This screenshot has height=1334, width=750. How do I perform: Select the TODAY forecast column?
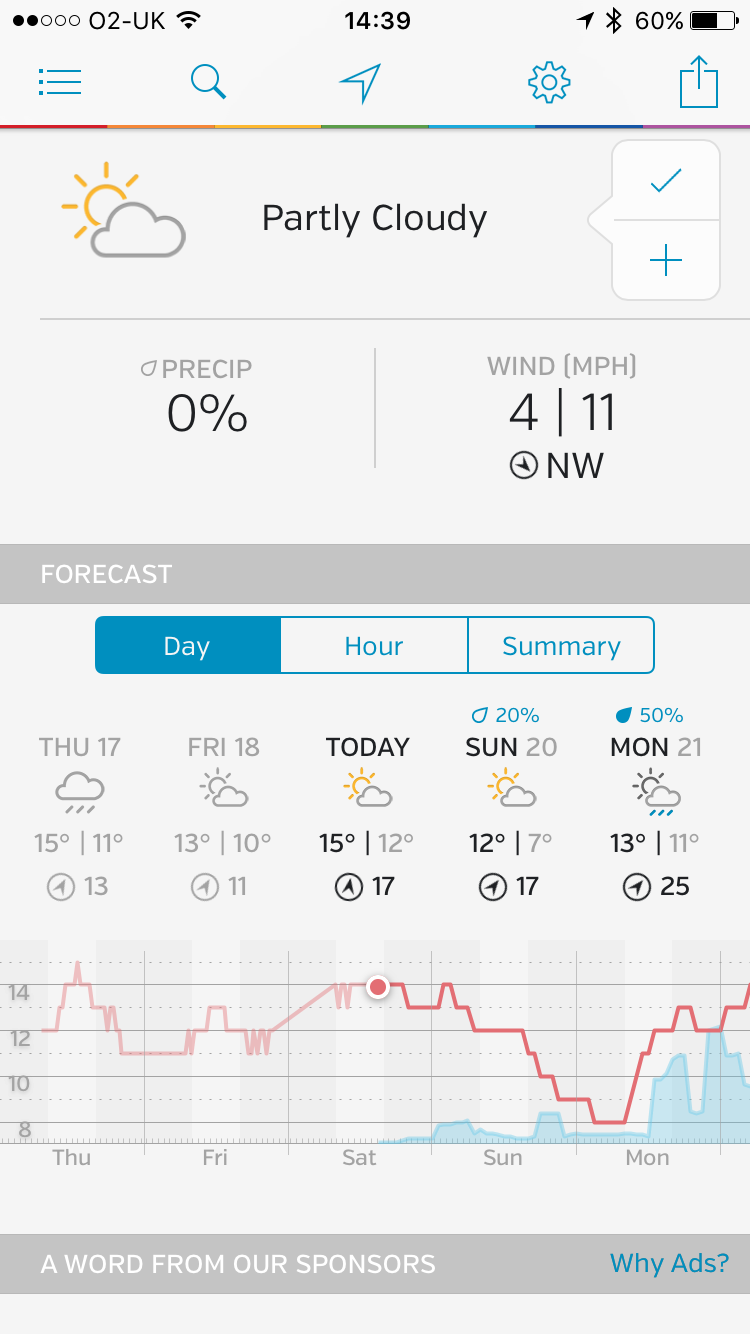click(x=367, y=816)
